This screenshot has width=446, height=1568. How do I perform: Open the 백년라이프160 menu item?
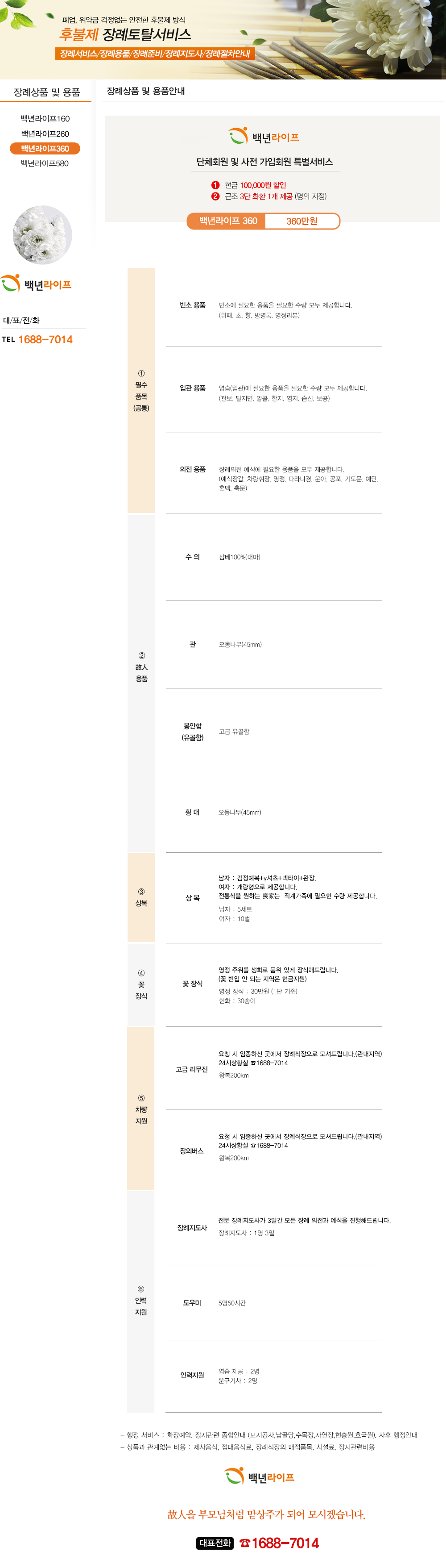[45, 119]
